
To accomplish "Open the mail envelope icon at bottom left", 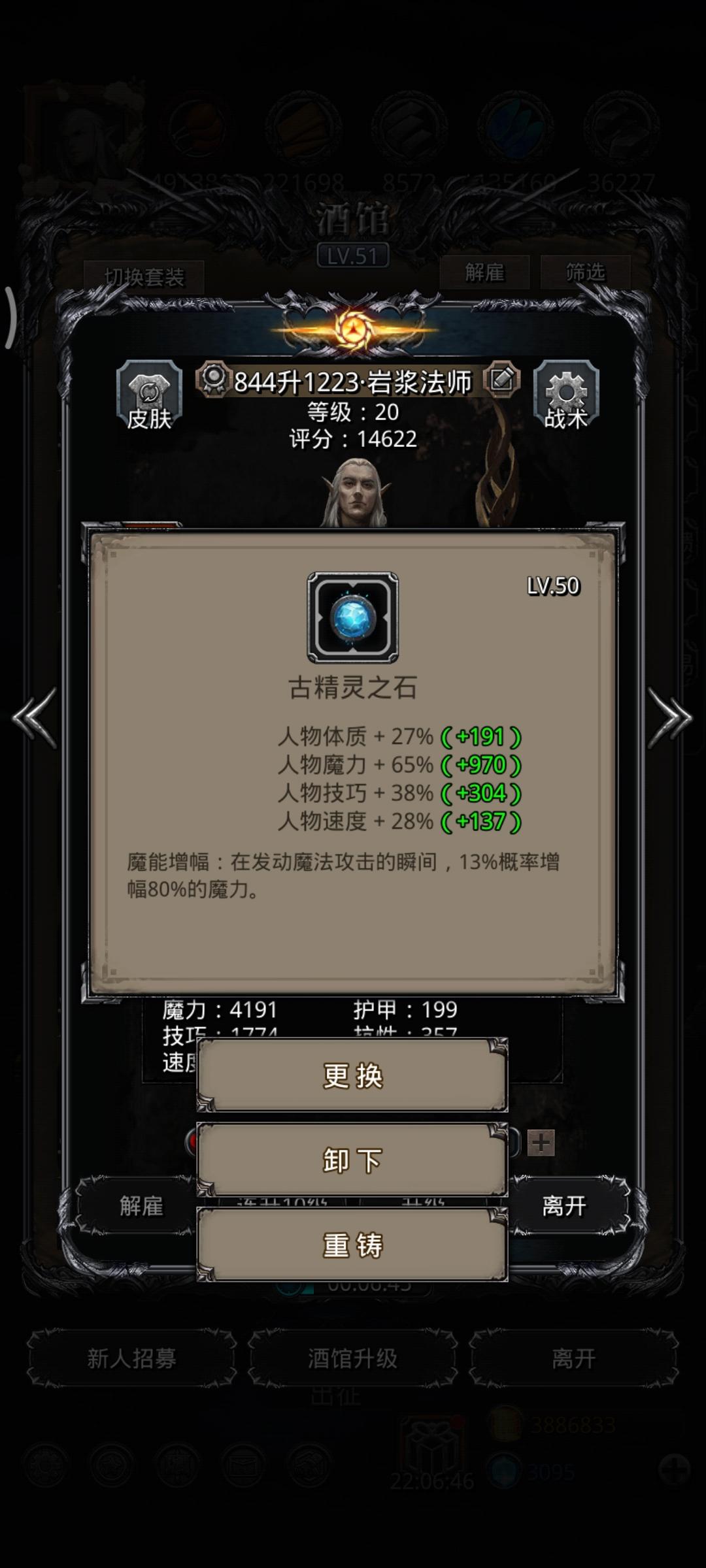I will 243,1465.
